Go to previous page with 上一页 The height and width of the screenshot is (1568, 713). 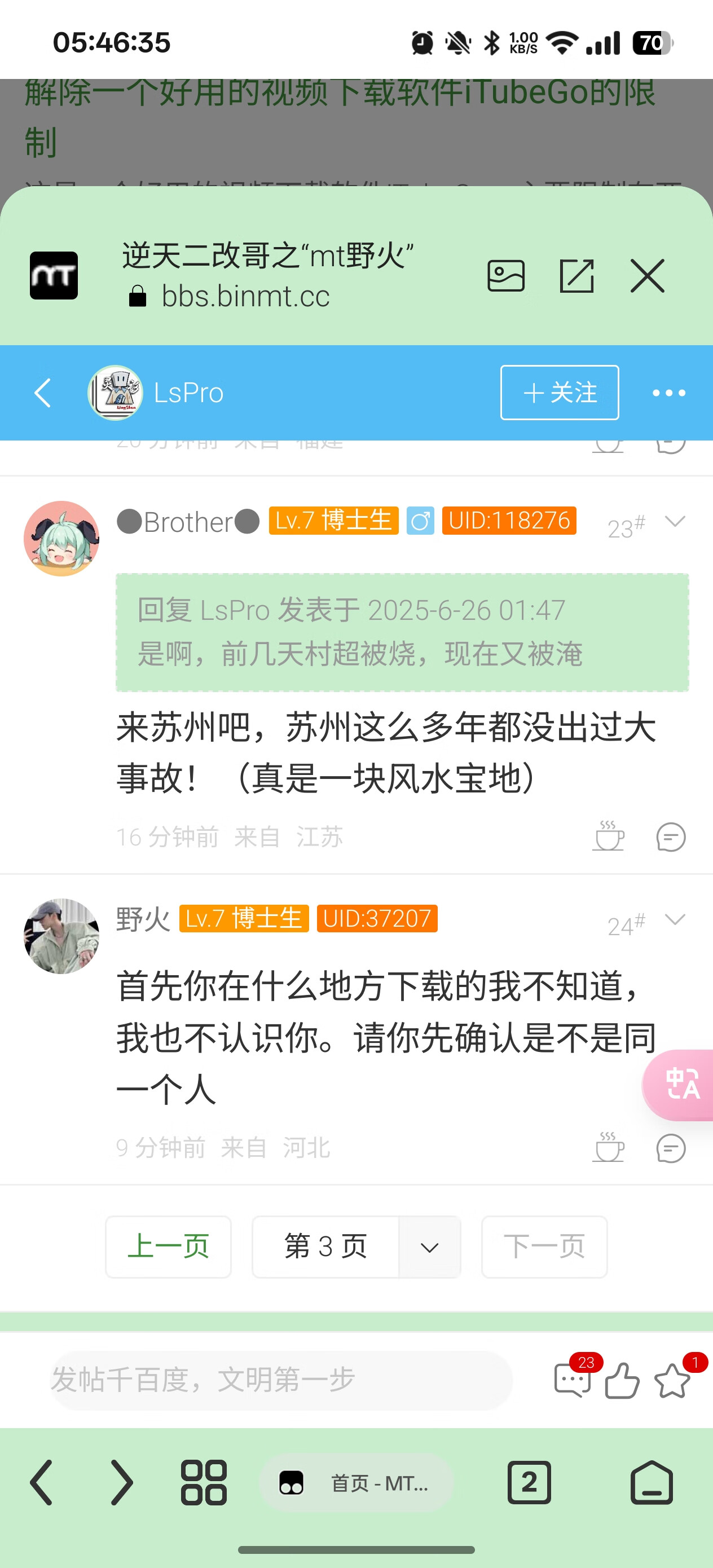(168, 1247)
